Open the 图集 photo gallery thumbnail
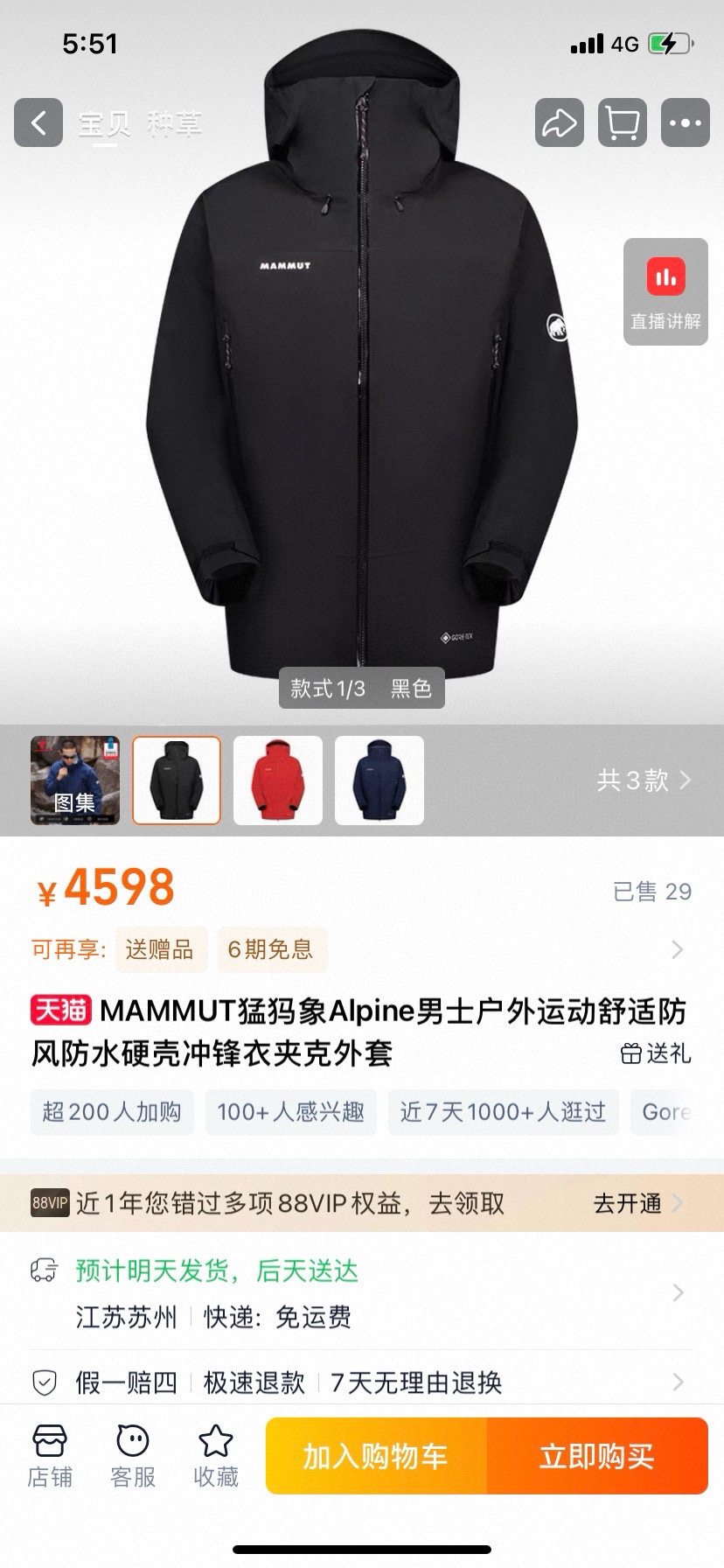The height and width of the screenshot is (1568, 724). [x=75, y=780]
